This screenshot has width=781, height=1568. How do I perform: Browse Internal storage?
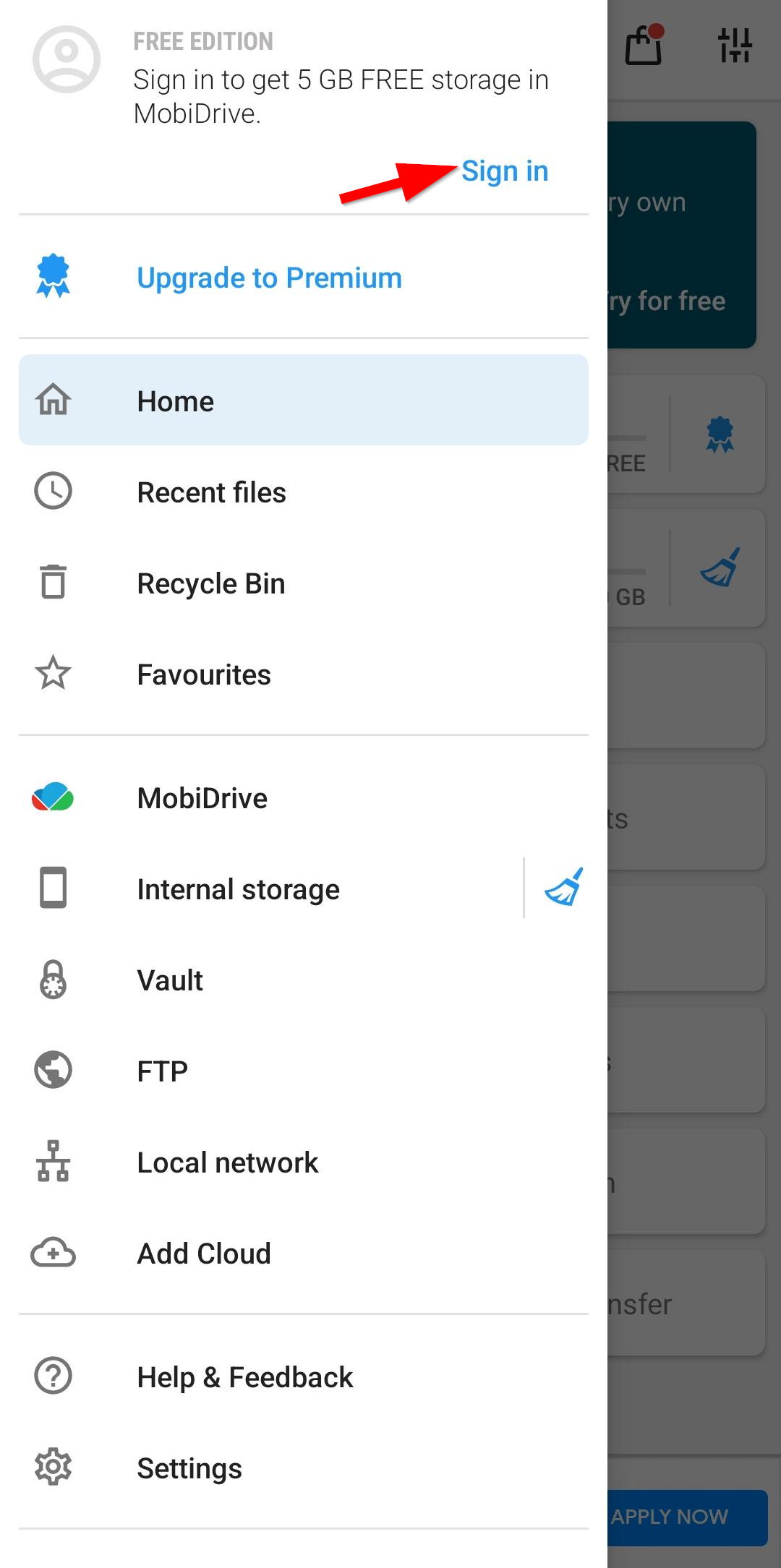(270, 889)
